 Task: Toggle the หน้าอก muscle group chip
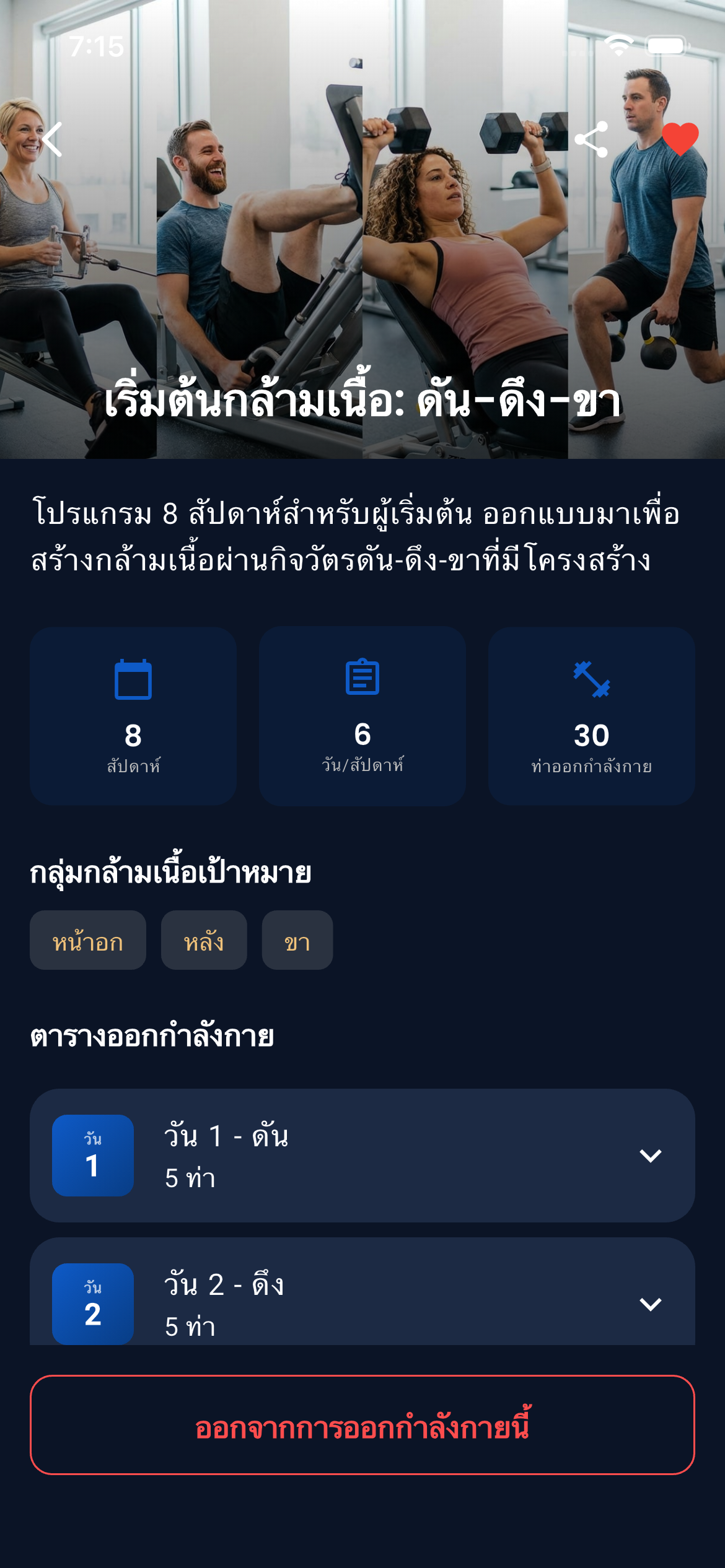click(87, 941)
